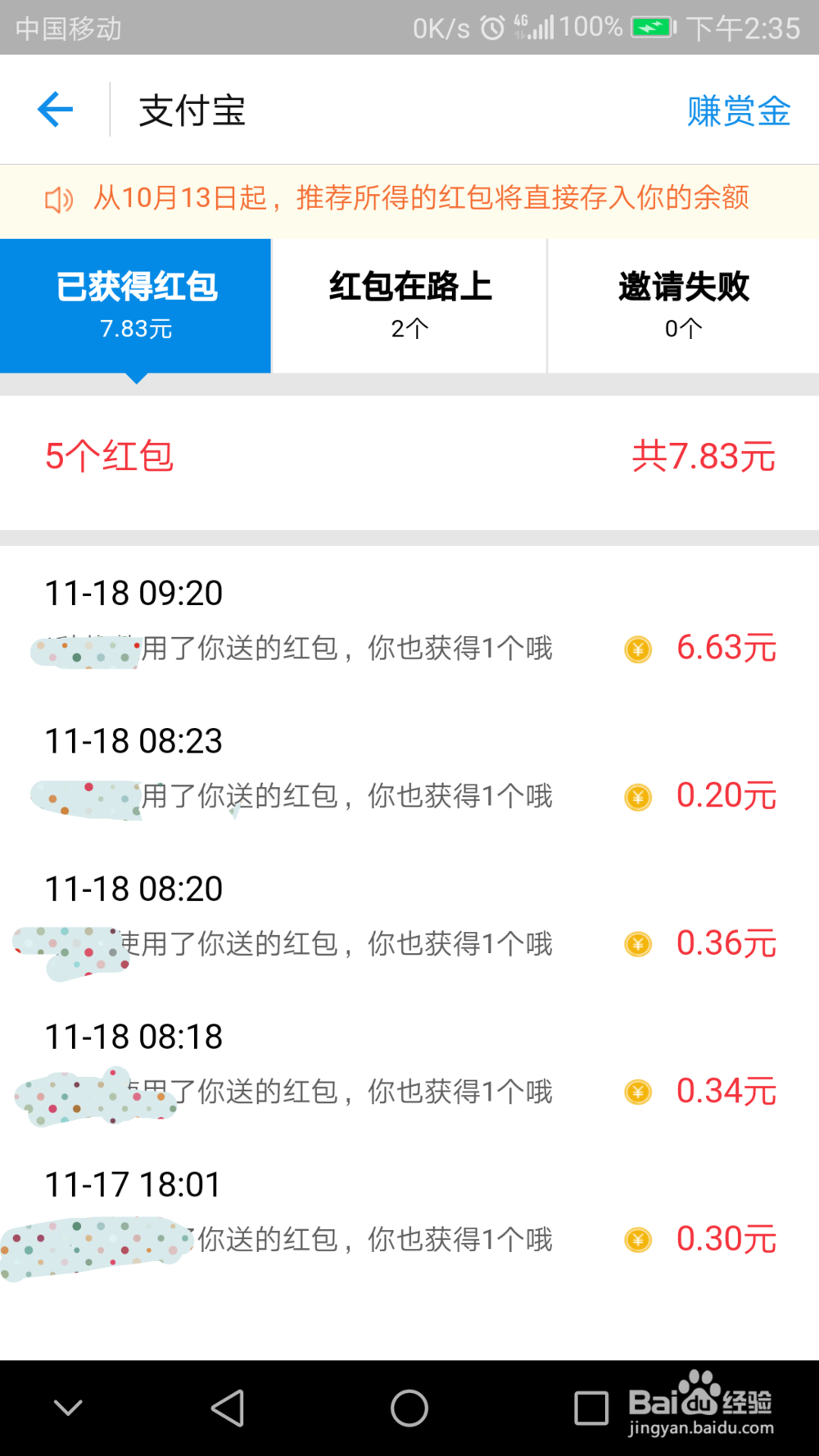Tap the system home button
The height and width of the screenshot is (1456, 819).
(x=409, y=1409)
